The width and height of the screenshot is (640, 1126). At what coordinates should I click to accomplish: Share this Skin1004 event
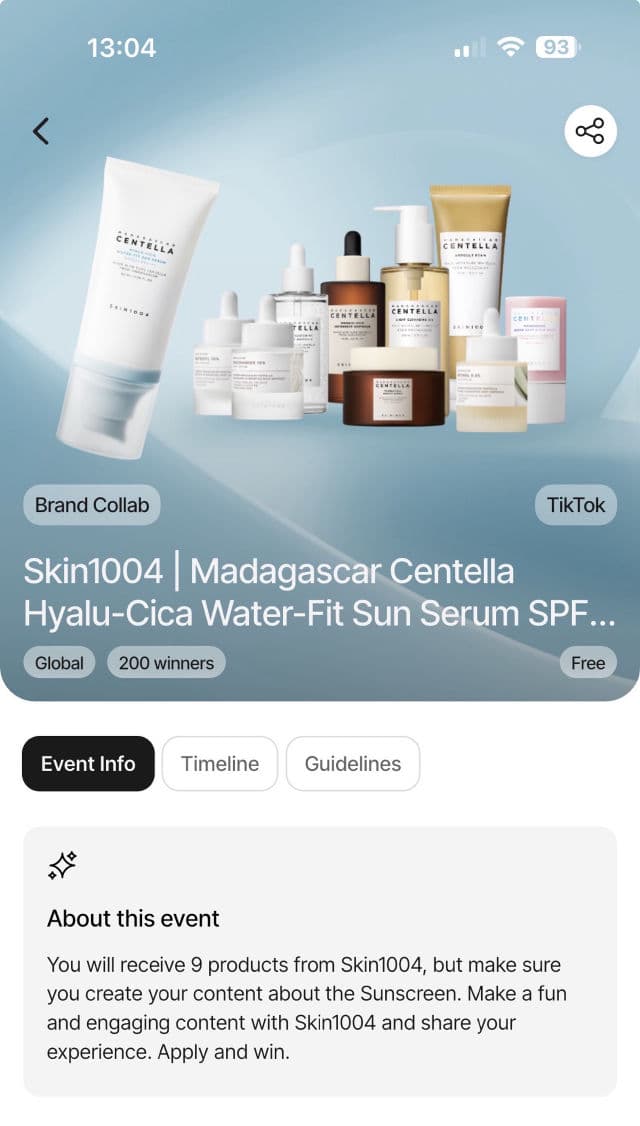pos(590,131)
